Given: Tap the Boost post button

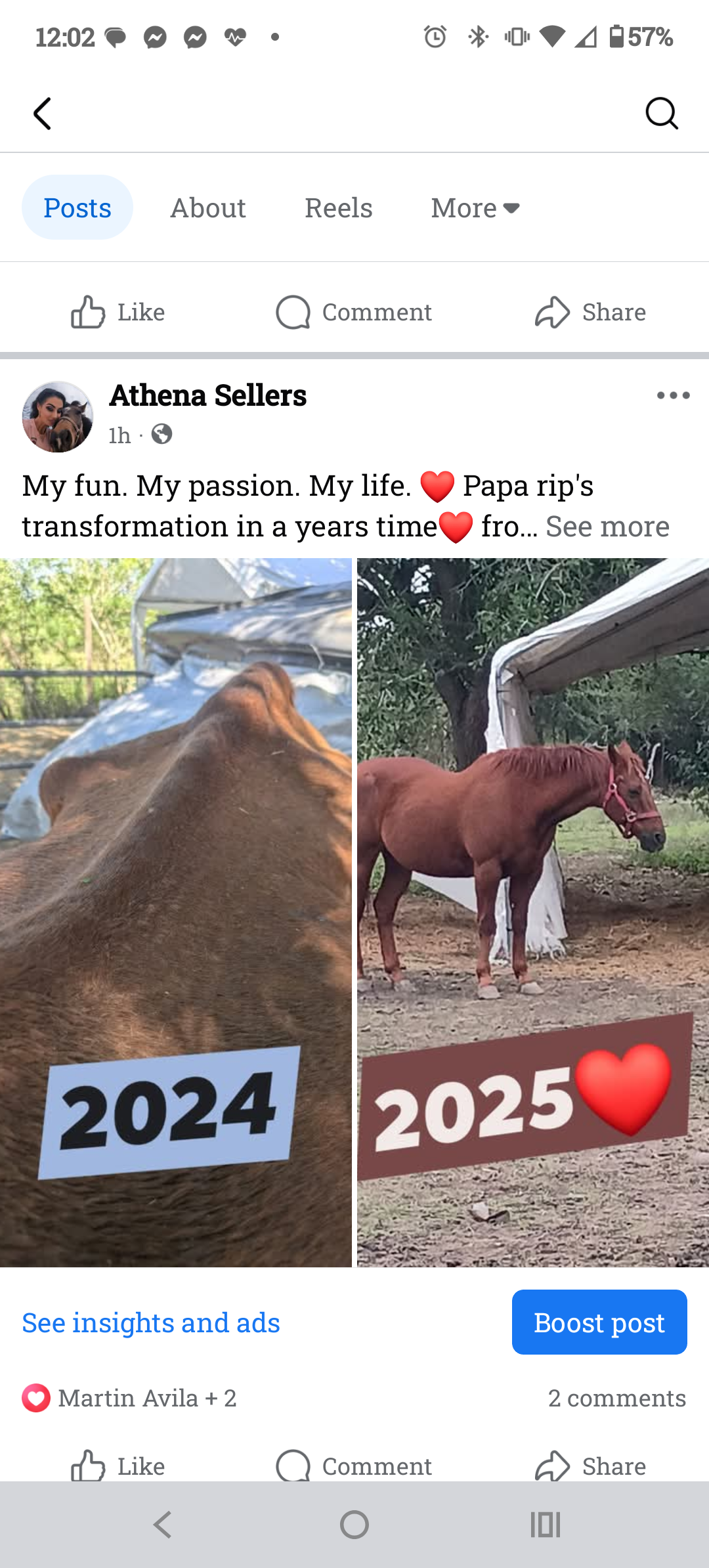Looking at the screenshot, I should 599,1322.
